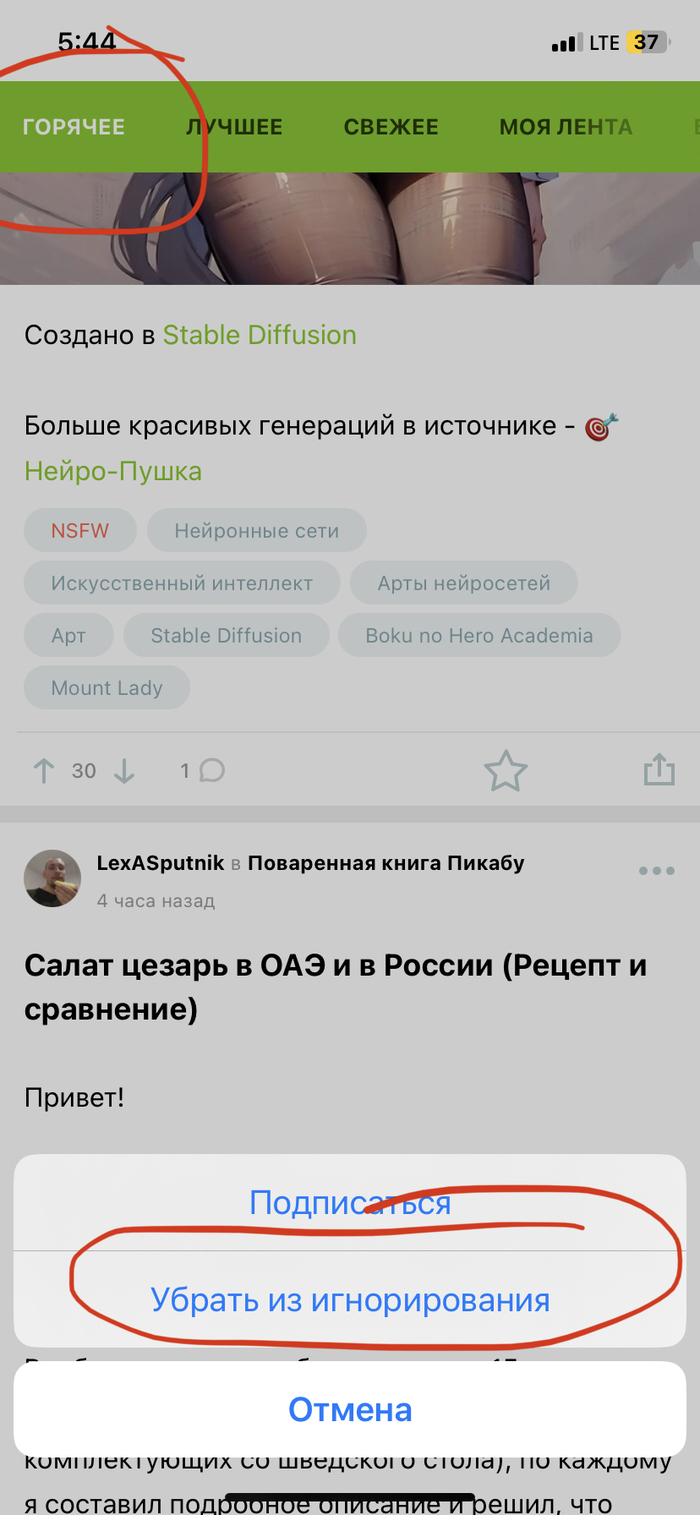This screenshot has width=700, height=1515.
Task: Follow the Нейро-Пушка source link
Action: 113,470
